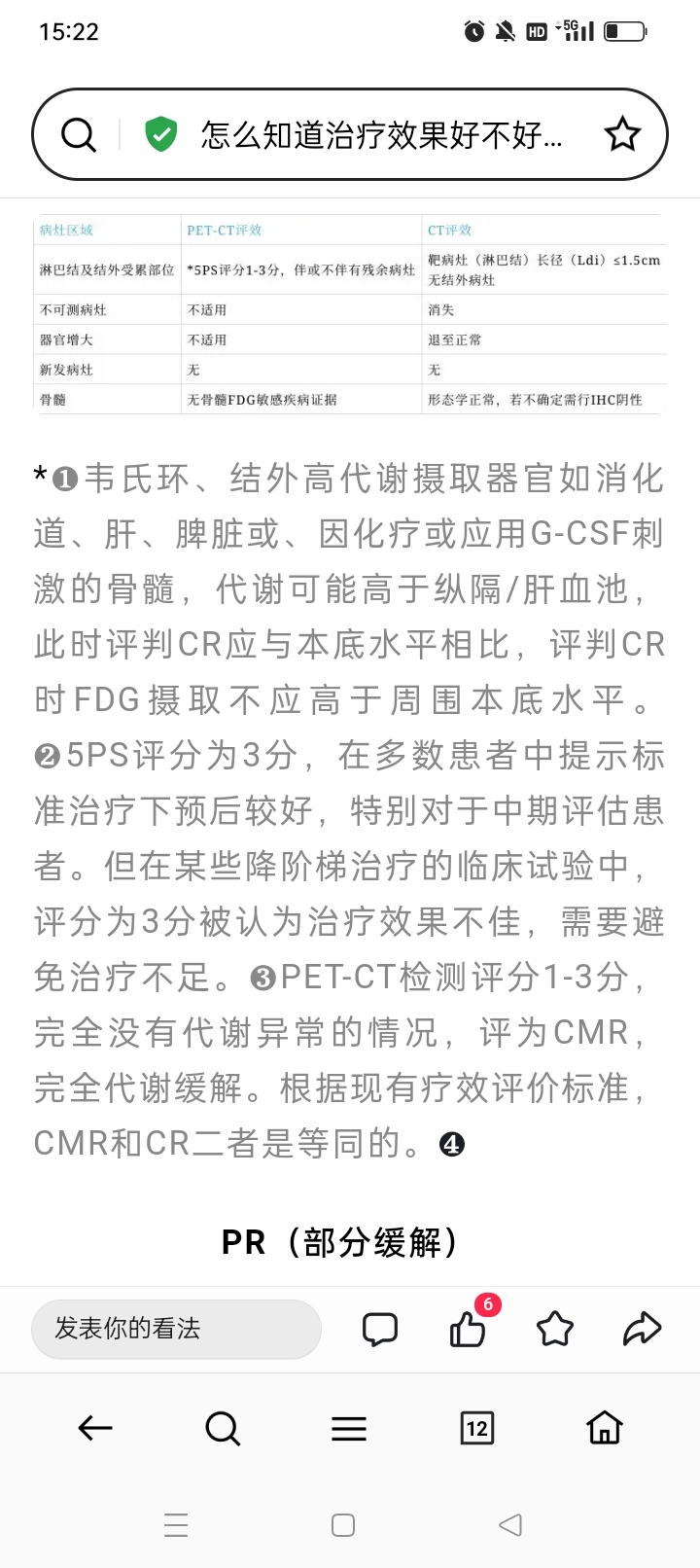Share this article with the arrow icon
The width and height of the screenshot is (700, 1568).
click(642, 1329)
